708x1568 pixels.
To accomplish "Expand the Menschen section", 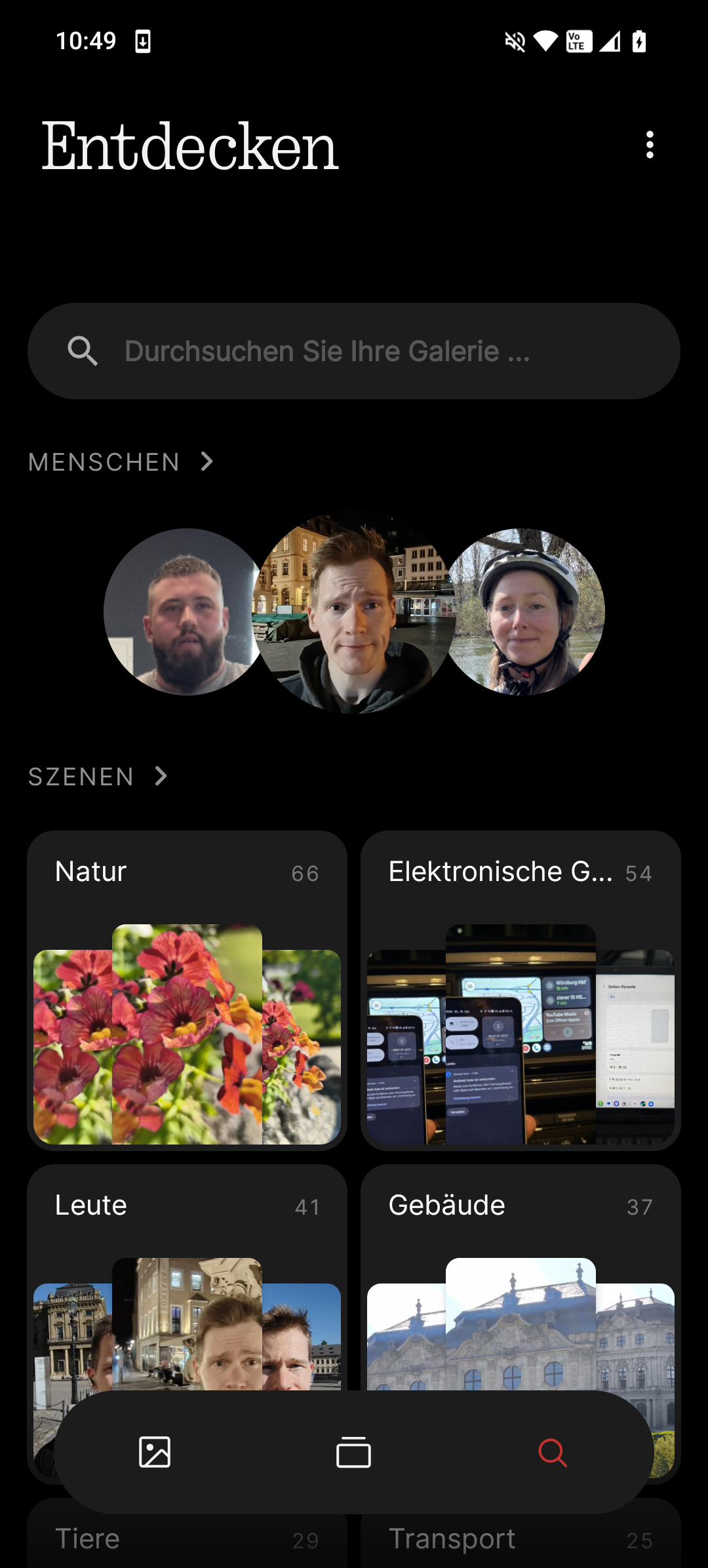I will tap(121, 462).
